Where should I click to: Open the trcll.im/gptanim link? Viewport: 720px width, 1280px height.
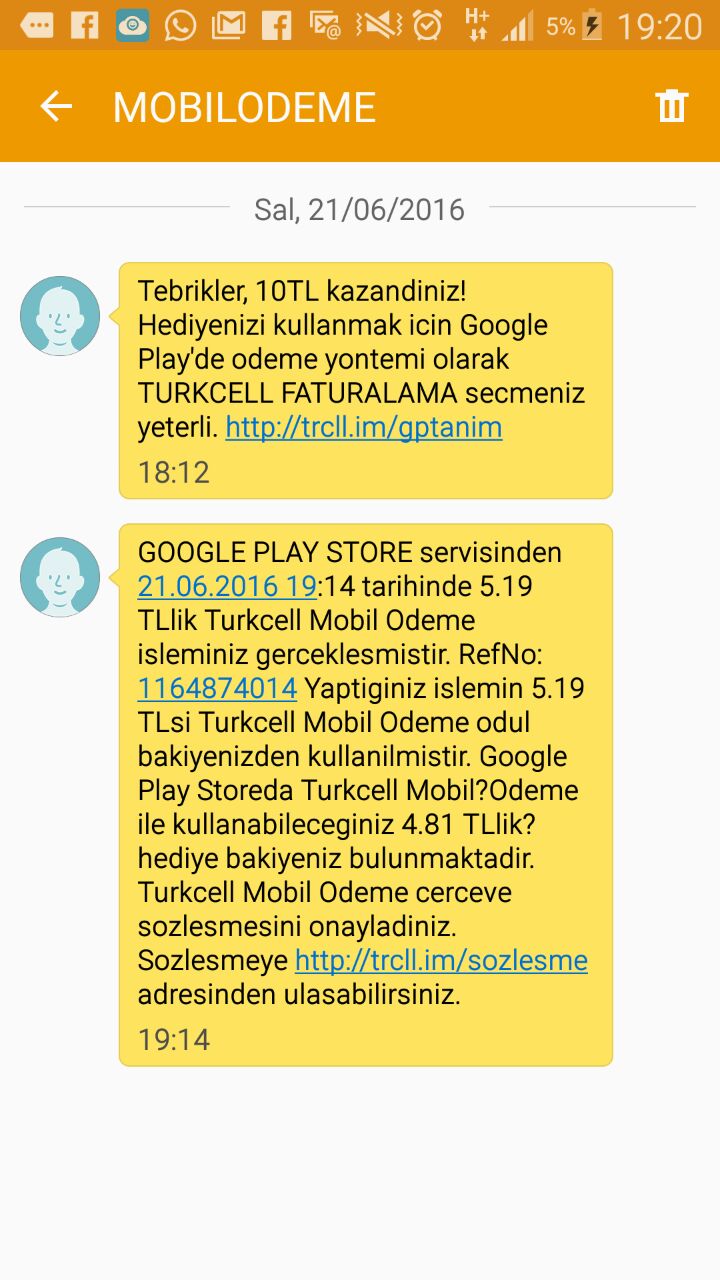click(x=364, y=428)
